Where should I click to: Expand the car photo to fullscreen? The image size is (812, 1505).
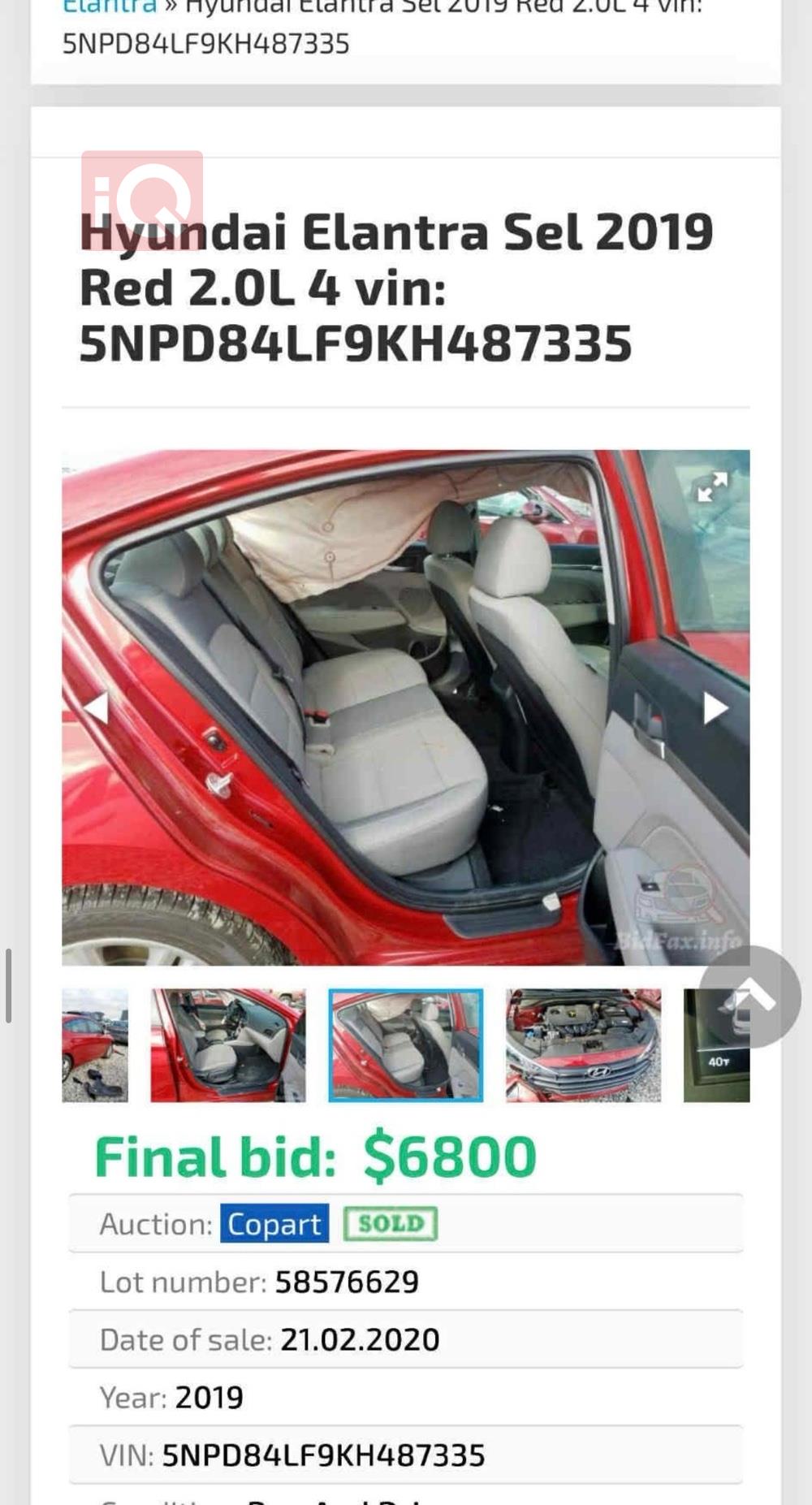[x=712, y=487]
